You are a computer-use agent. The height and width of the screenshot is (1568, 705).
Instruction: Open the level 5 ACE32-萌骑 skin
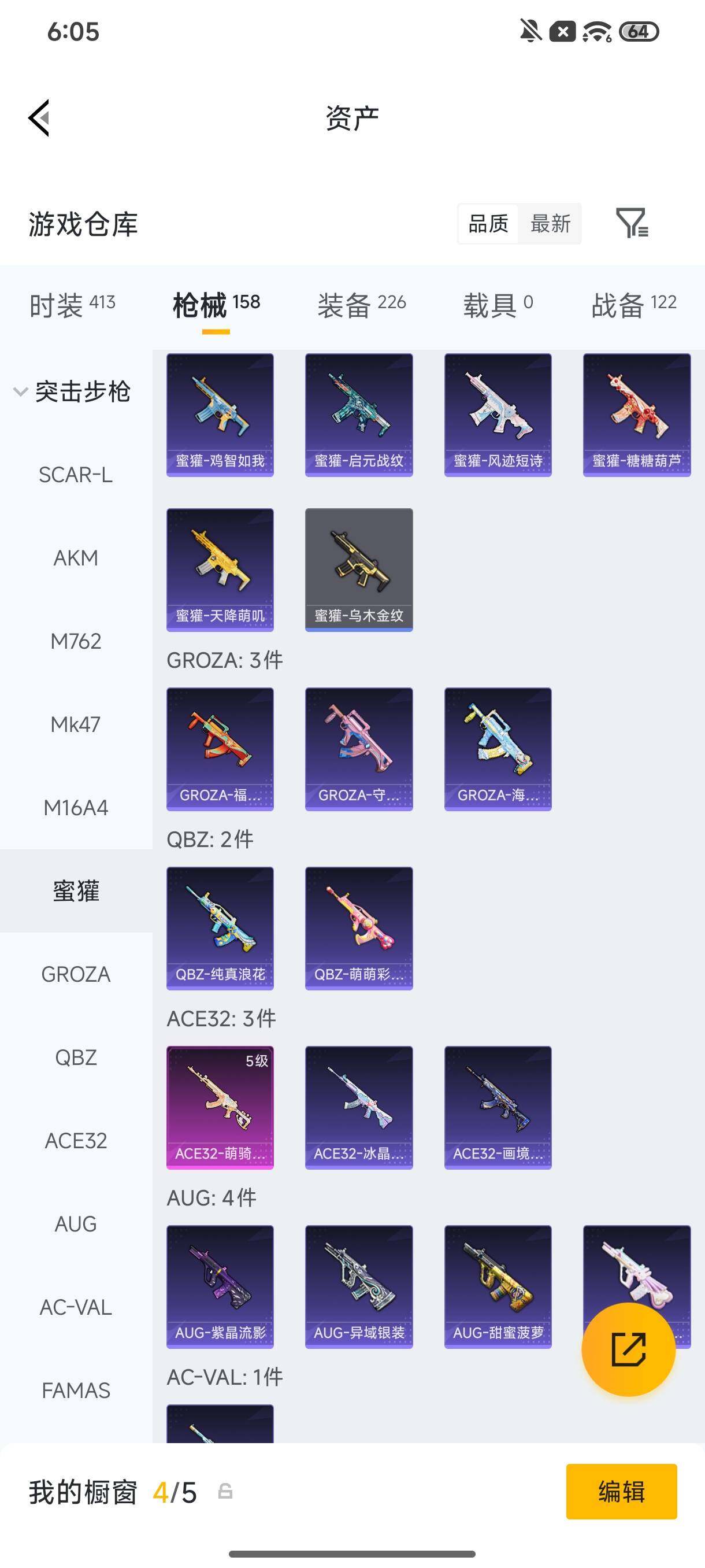(220, 1107)
